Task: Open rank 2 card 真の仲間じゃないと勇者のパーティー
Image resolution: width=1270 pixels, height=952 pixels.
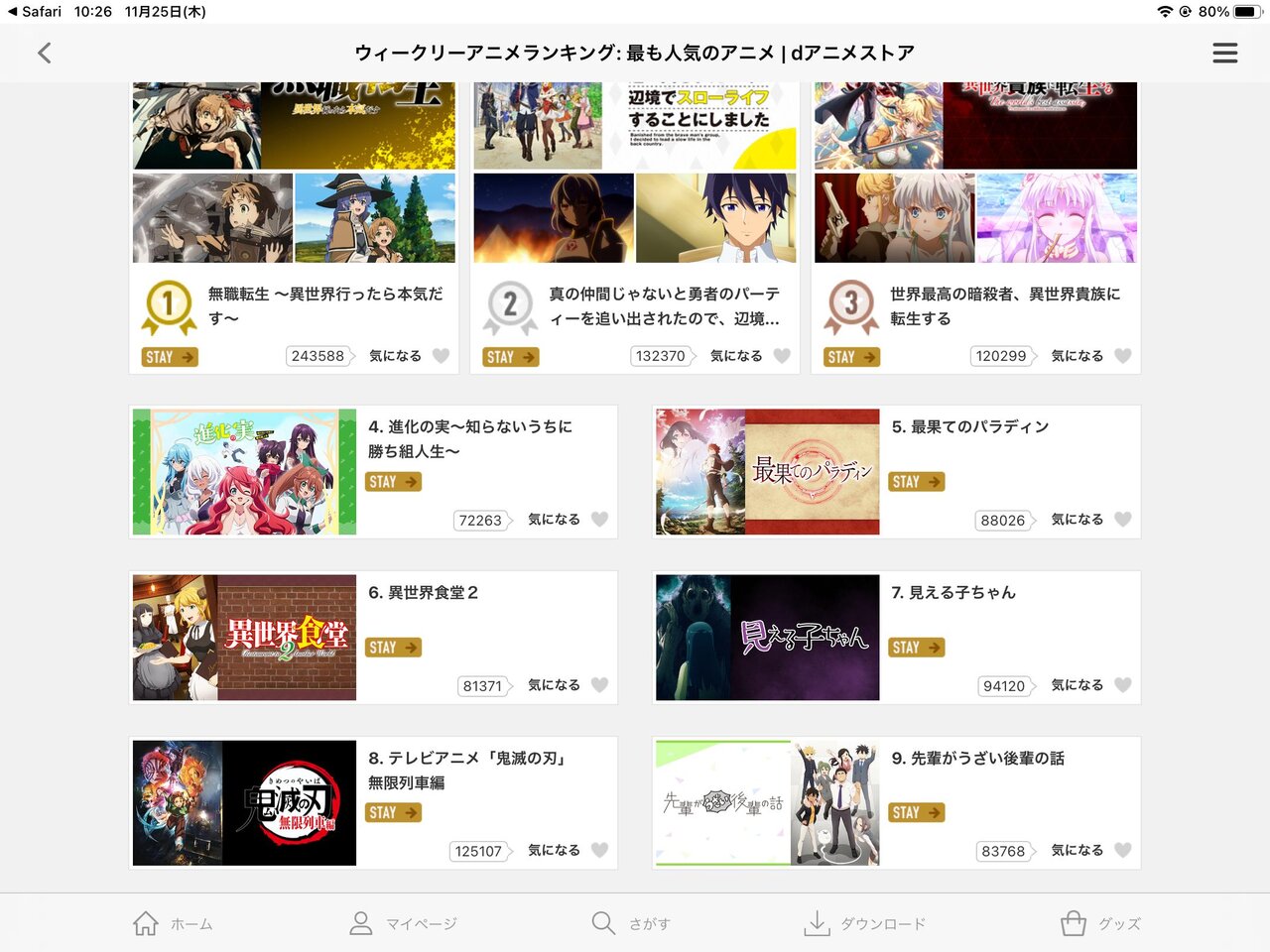Action: (635, 228)
